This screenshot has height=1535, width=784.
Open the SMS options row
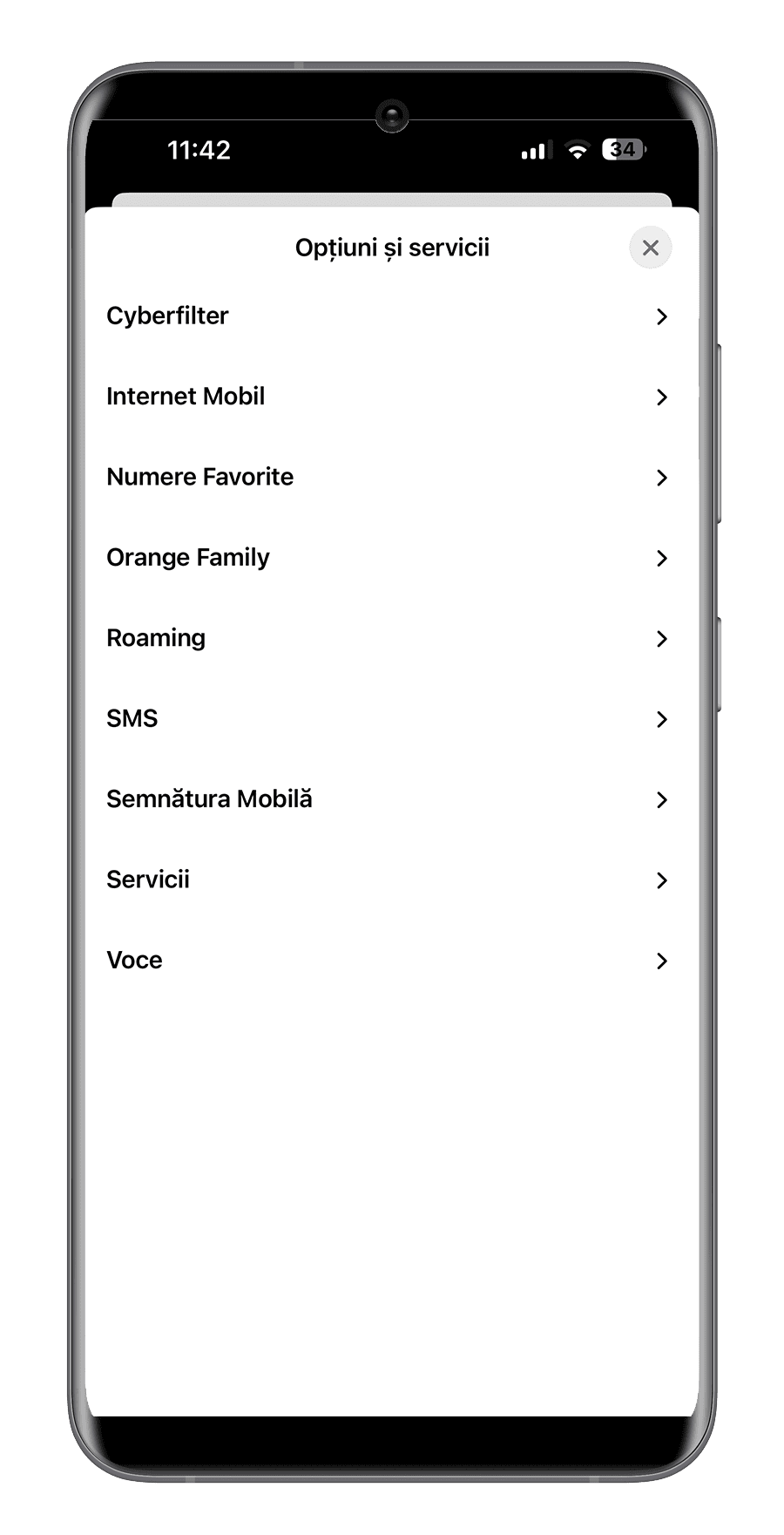pyautogui.click(x=391, y=719)
